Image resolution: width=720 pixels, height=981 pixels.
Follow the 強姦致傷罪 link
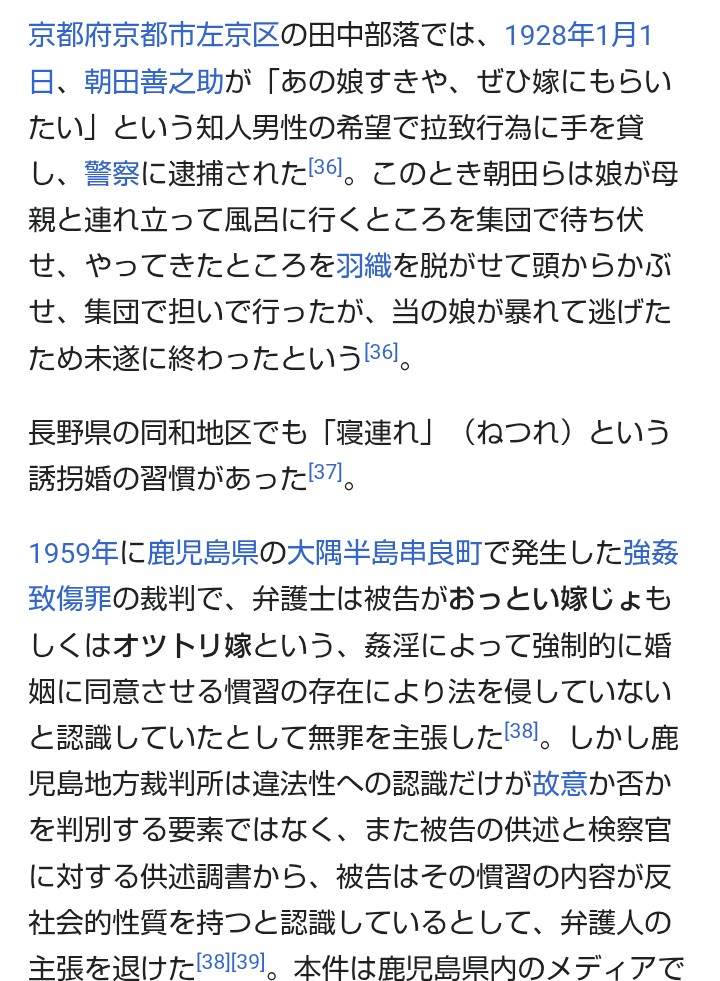(650, 552)
